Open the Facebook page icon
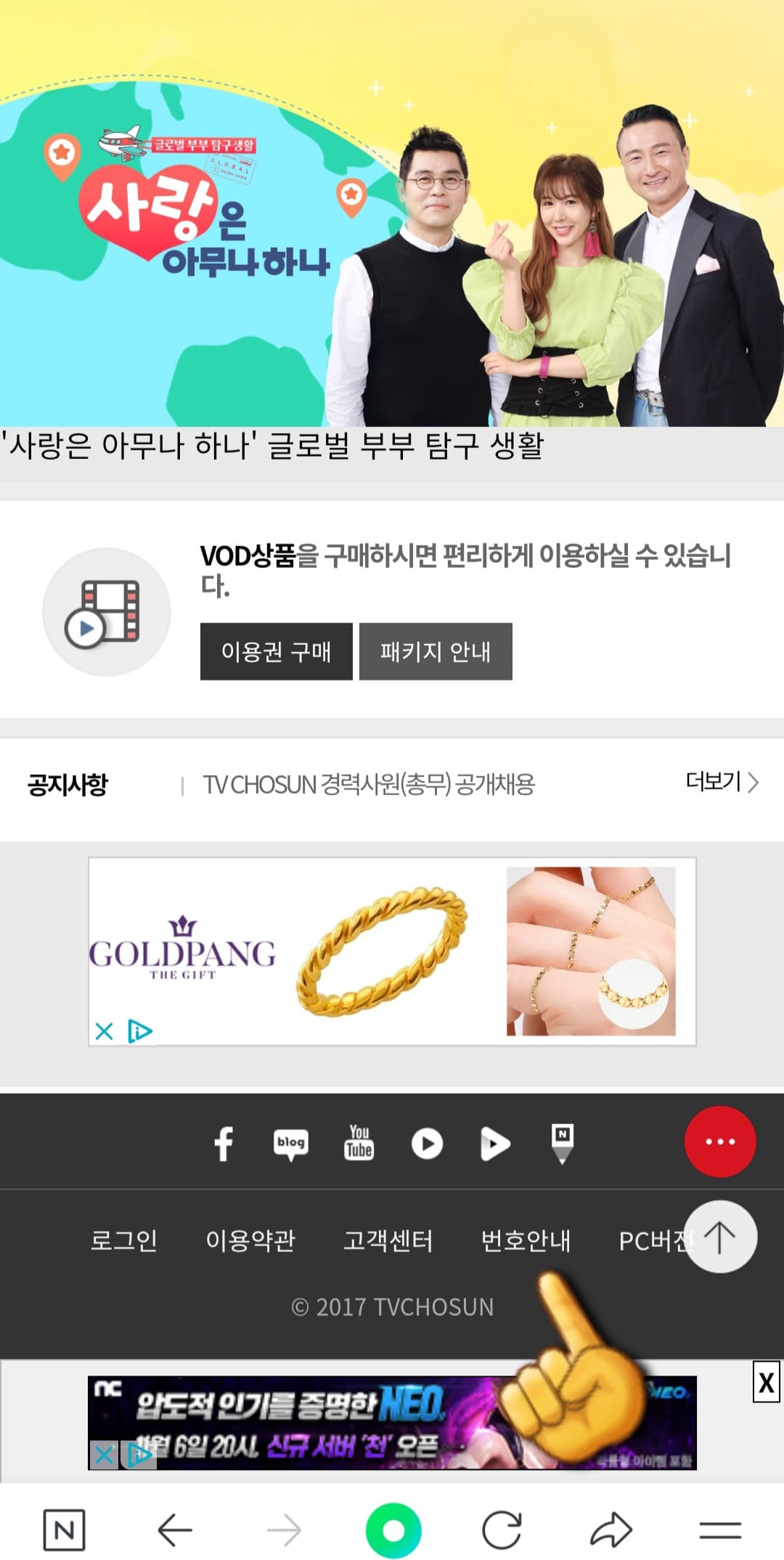 coord(223,1142)
